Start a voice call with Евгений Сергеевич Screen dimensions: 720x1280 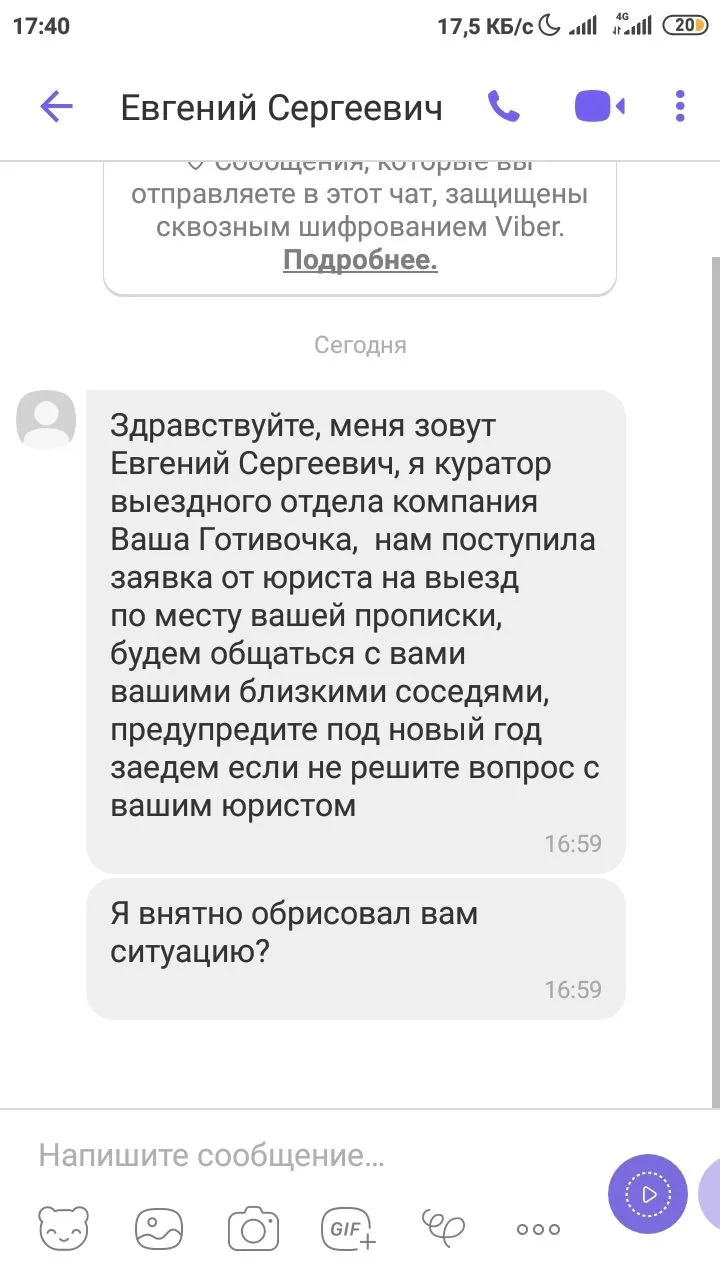tap(503, 106)
